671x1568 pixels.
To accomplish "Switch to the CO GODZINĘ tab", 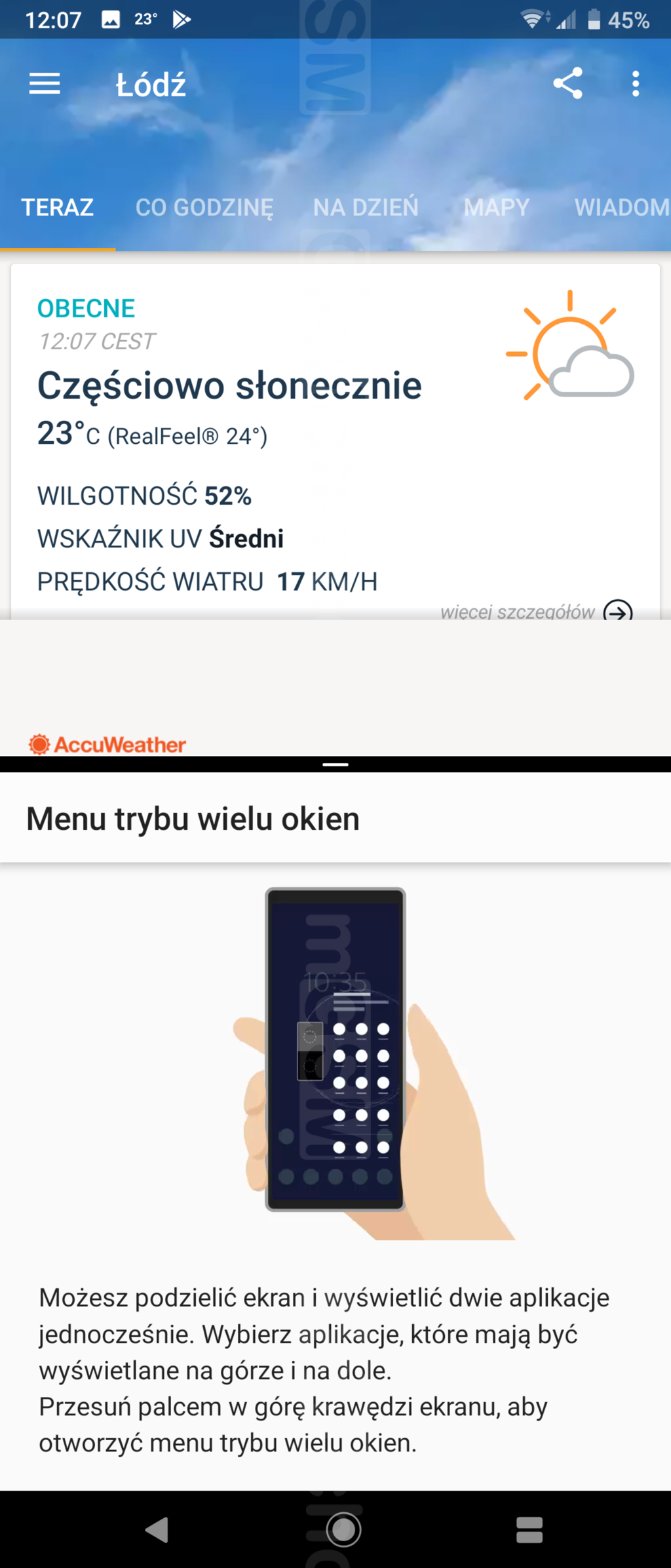I will (x=204, y=207).
